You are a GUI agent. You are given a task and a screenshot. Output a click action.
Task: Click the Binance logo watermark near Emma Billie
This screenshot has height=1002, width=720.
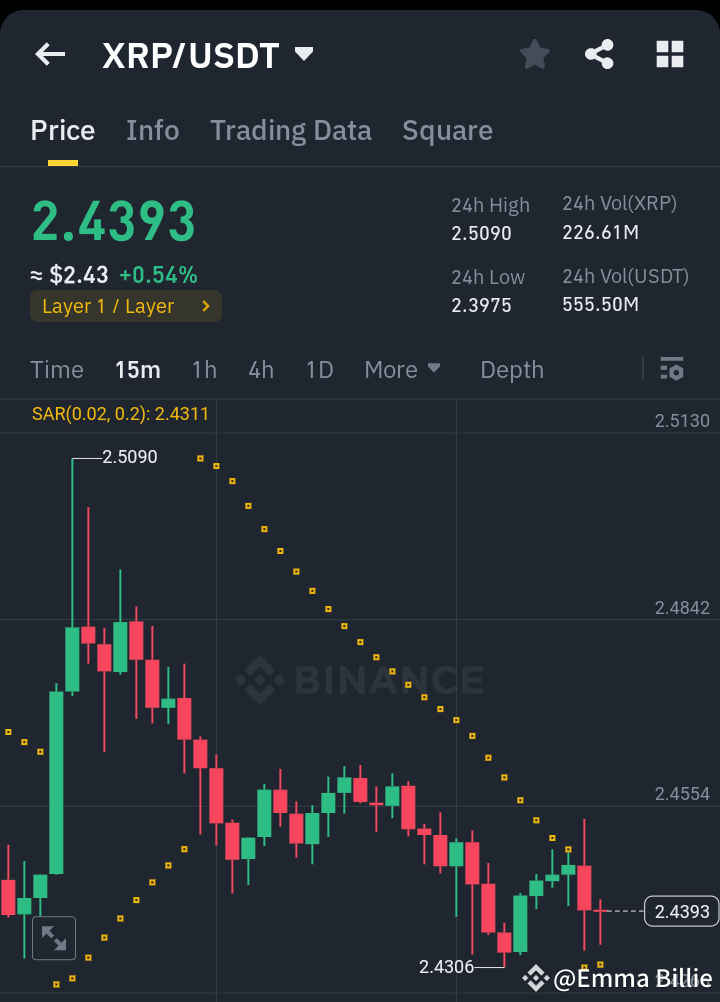536,978
